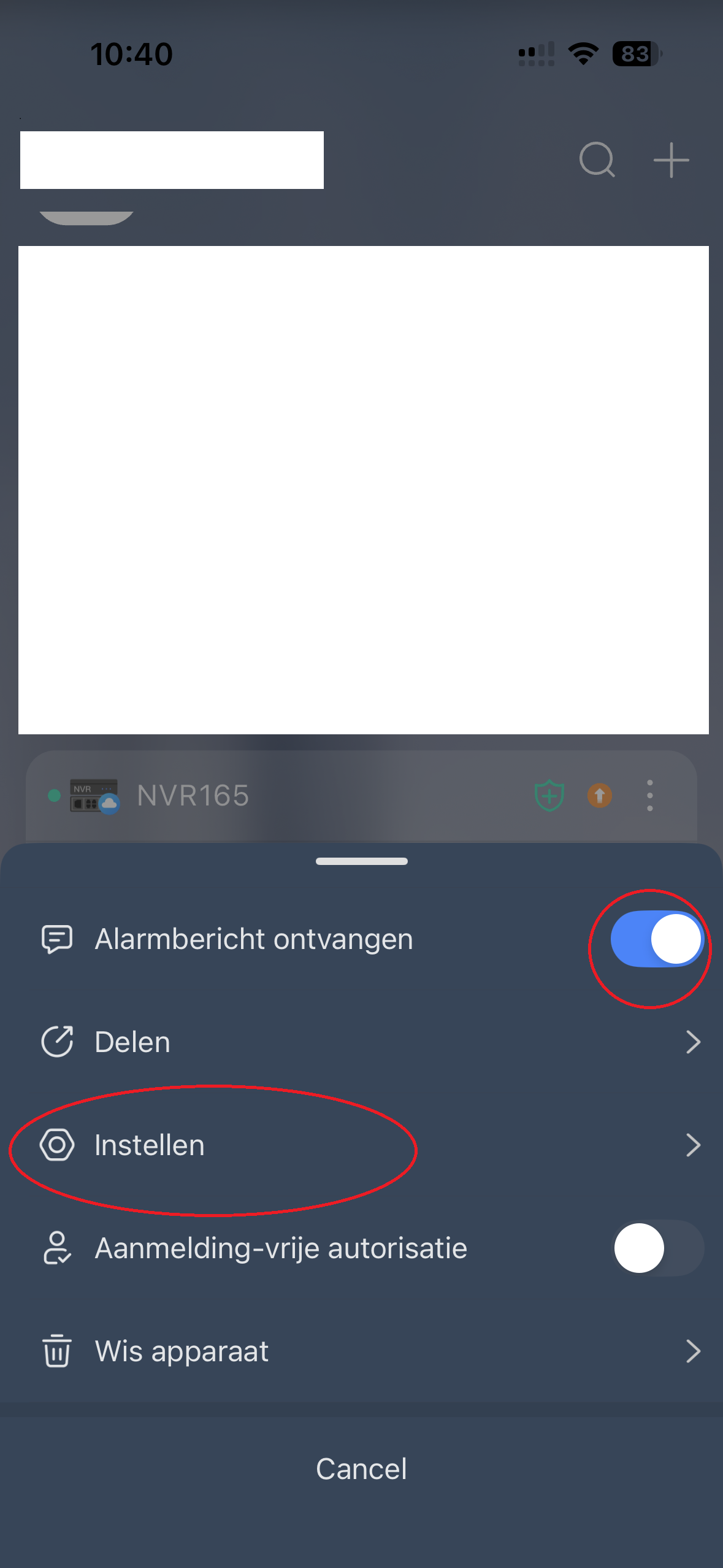
Task: Cancel the options sheet
Action: pyautogui.click(x=362, y=1469)
